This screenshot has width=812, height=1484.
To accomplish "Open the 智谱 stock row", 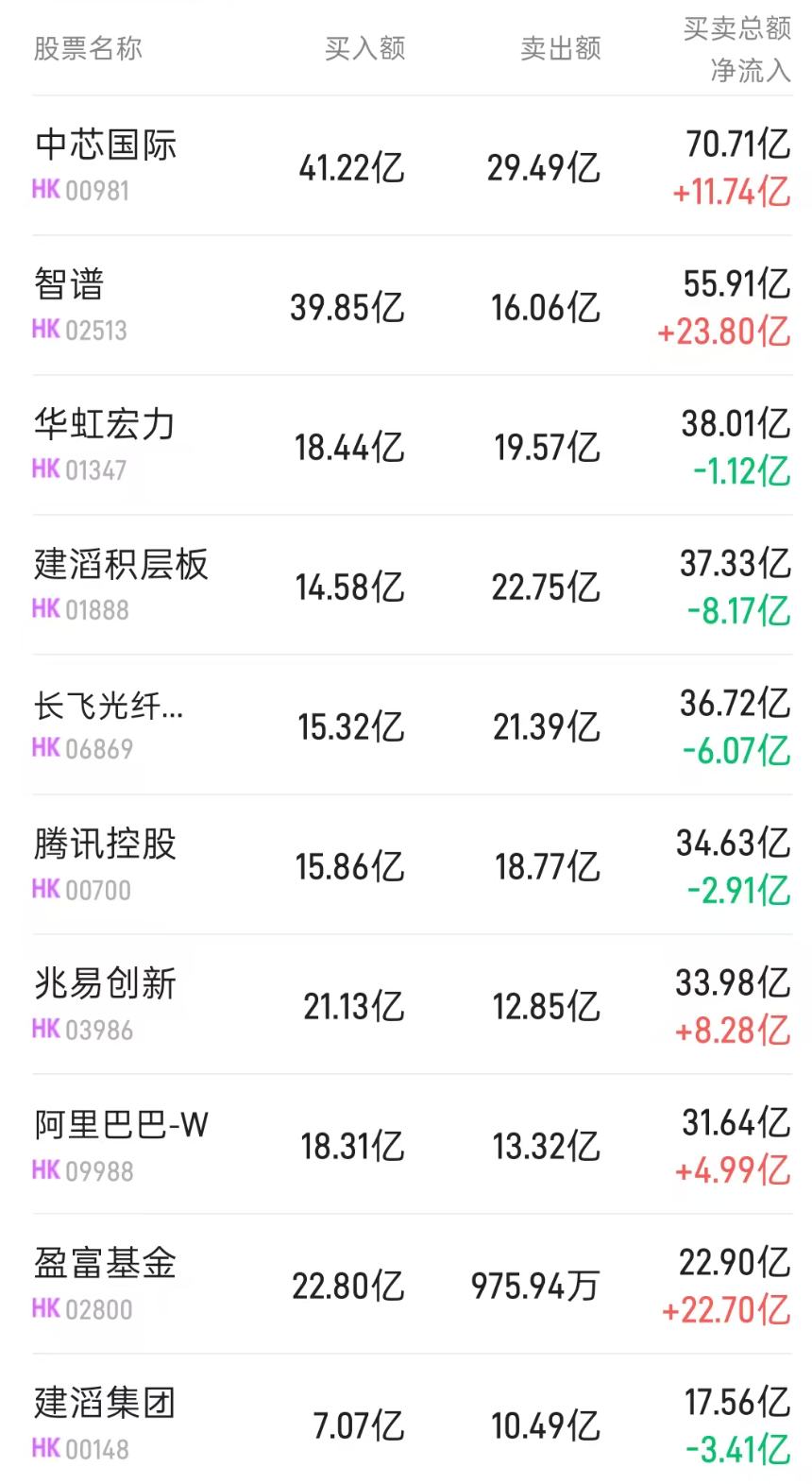I will point(412,306).
